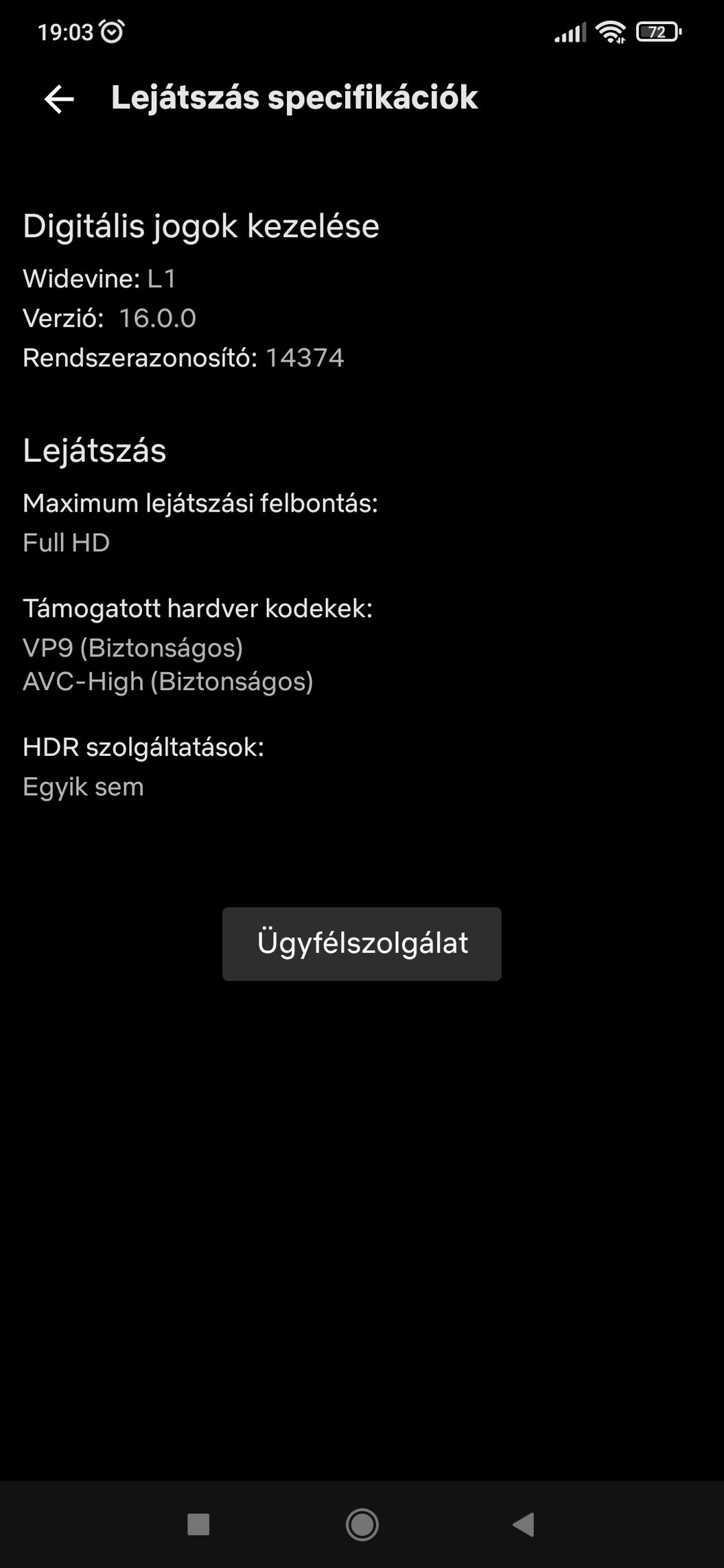Open Ügyfélszolgálat customer service
The image size is (724, 1568).
362,943
